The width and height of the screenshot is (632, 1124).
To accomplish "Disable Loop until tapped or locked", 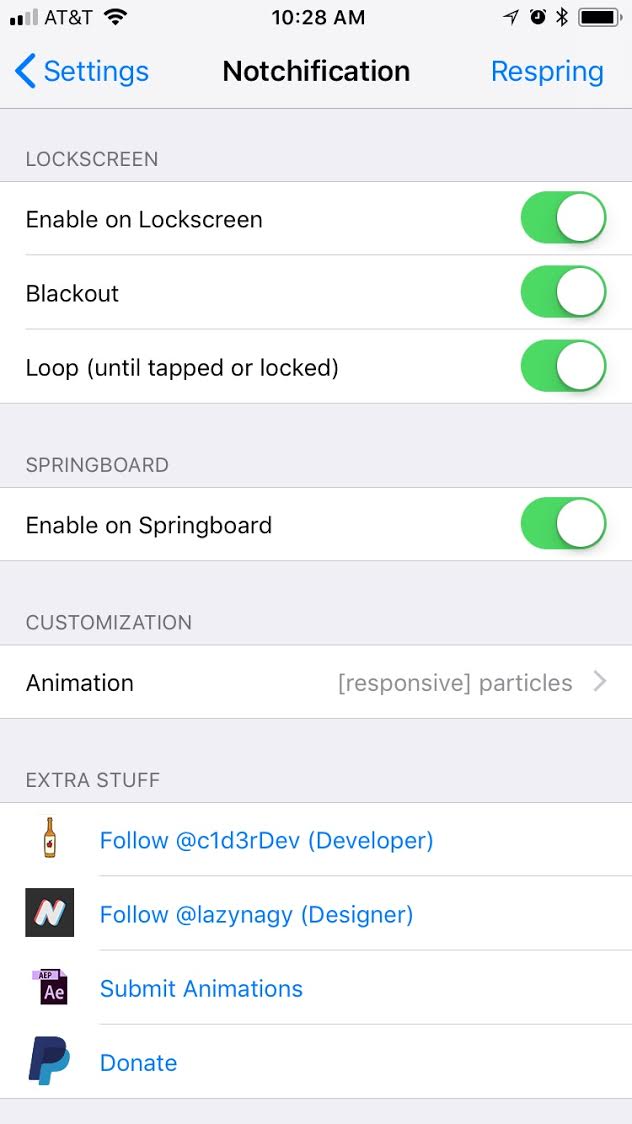I will click(x=563, y=366).
